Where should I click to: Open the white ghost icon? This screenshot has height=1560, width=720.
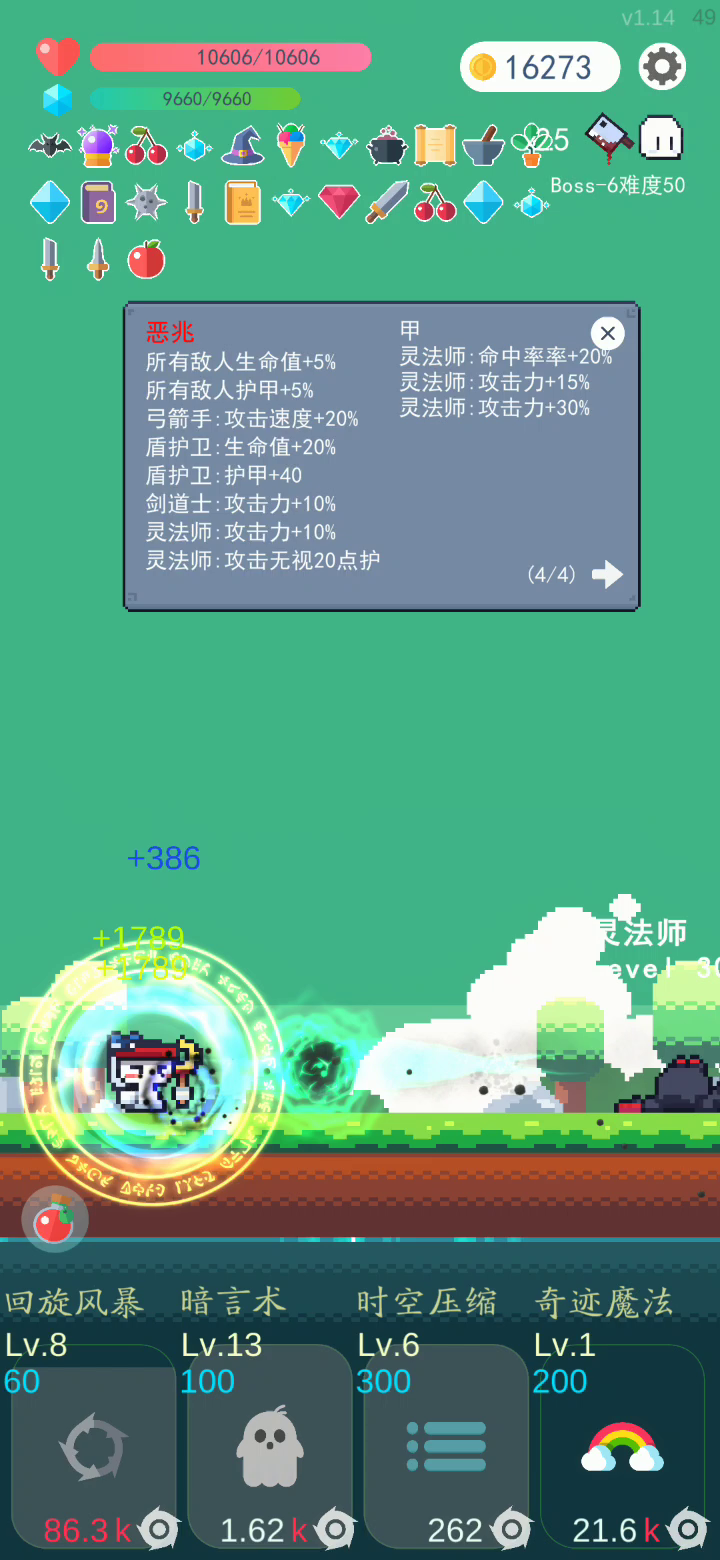[661, 138]
